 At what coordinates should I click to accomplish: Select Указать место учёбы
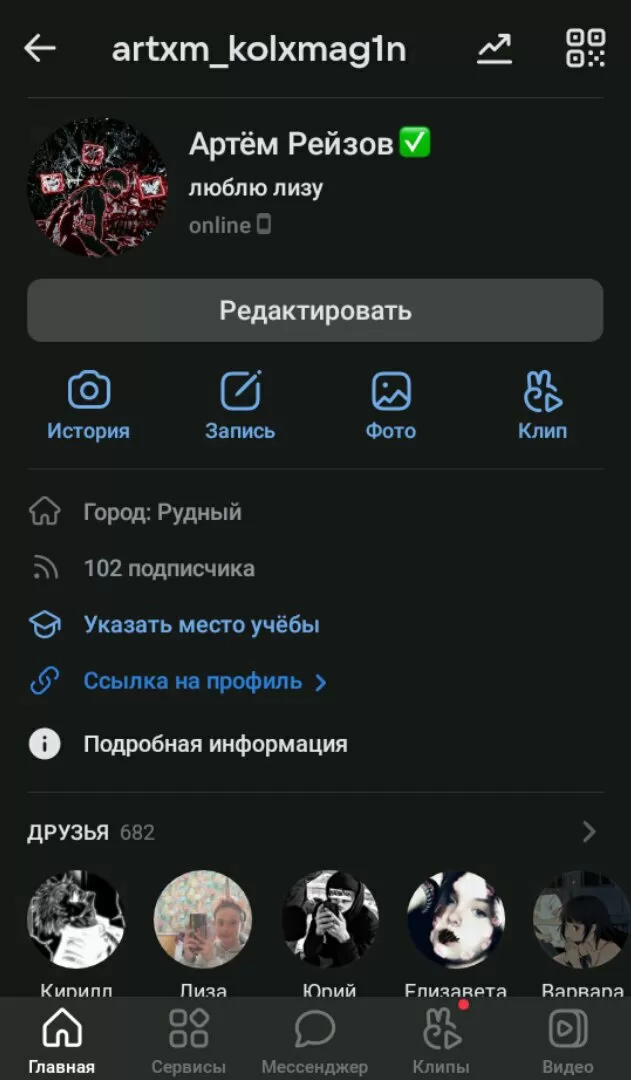tap(201, 626)
